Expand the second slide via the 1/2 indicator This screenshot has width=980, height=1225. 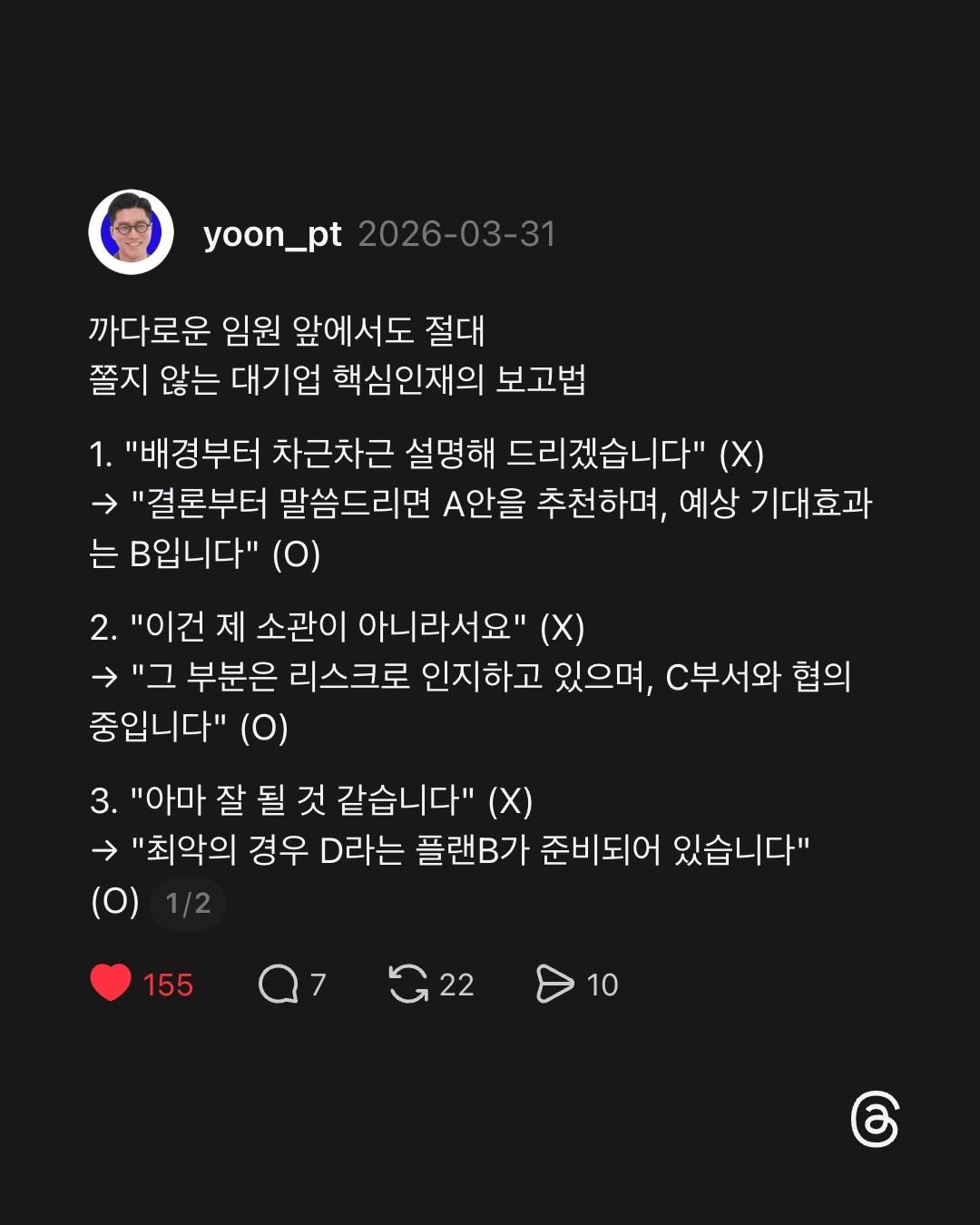(188, 903)
